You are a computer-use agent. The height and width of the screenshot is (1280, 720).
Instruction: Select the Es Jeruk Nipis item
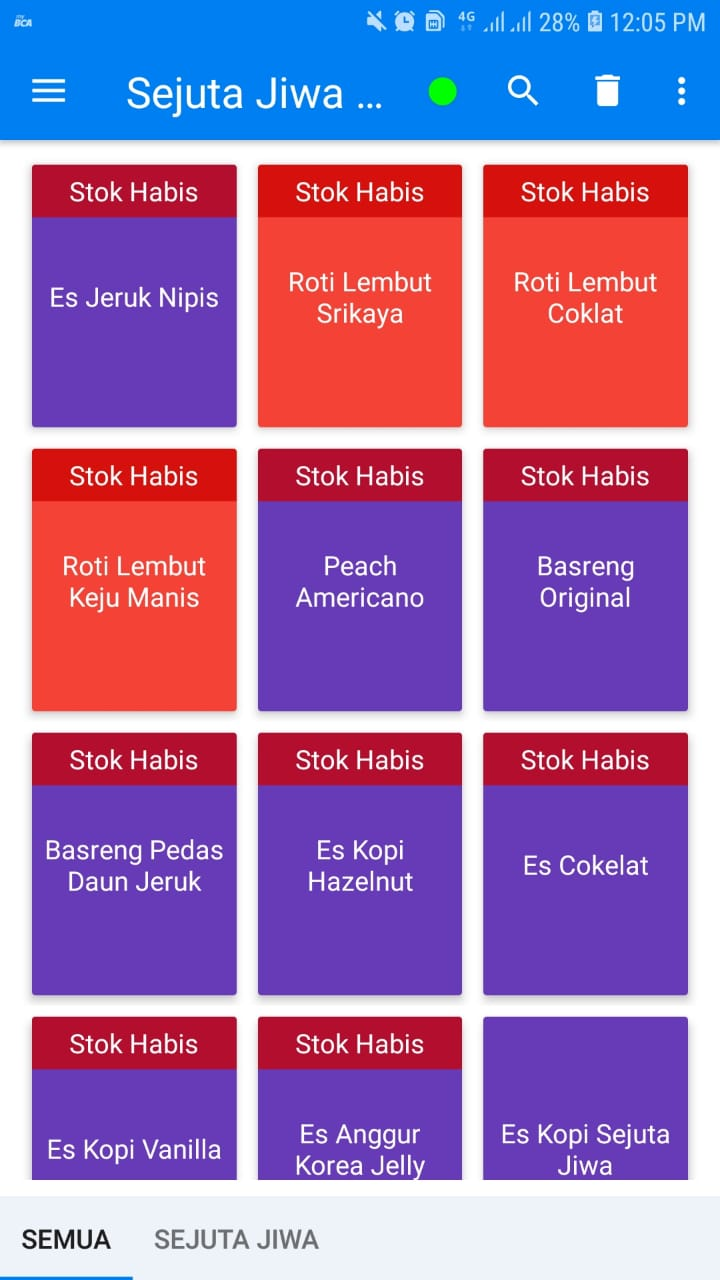pos(134,298)
